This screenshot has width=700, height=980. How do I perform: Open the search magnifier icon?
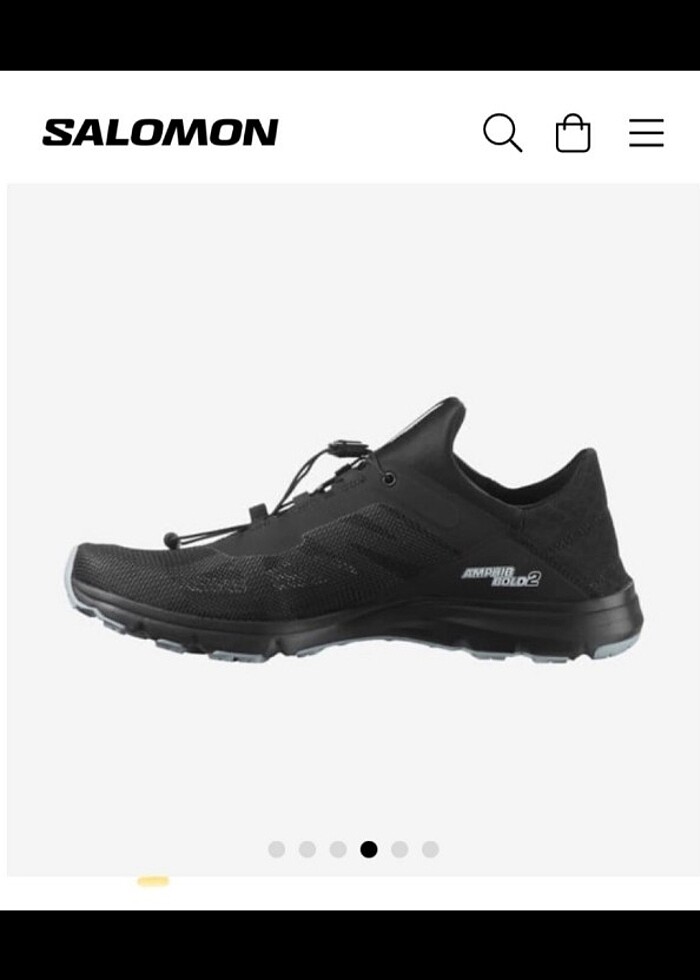[502, 132]
